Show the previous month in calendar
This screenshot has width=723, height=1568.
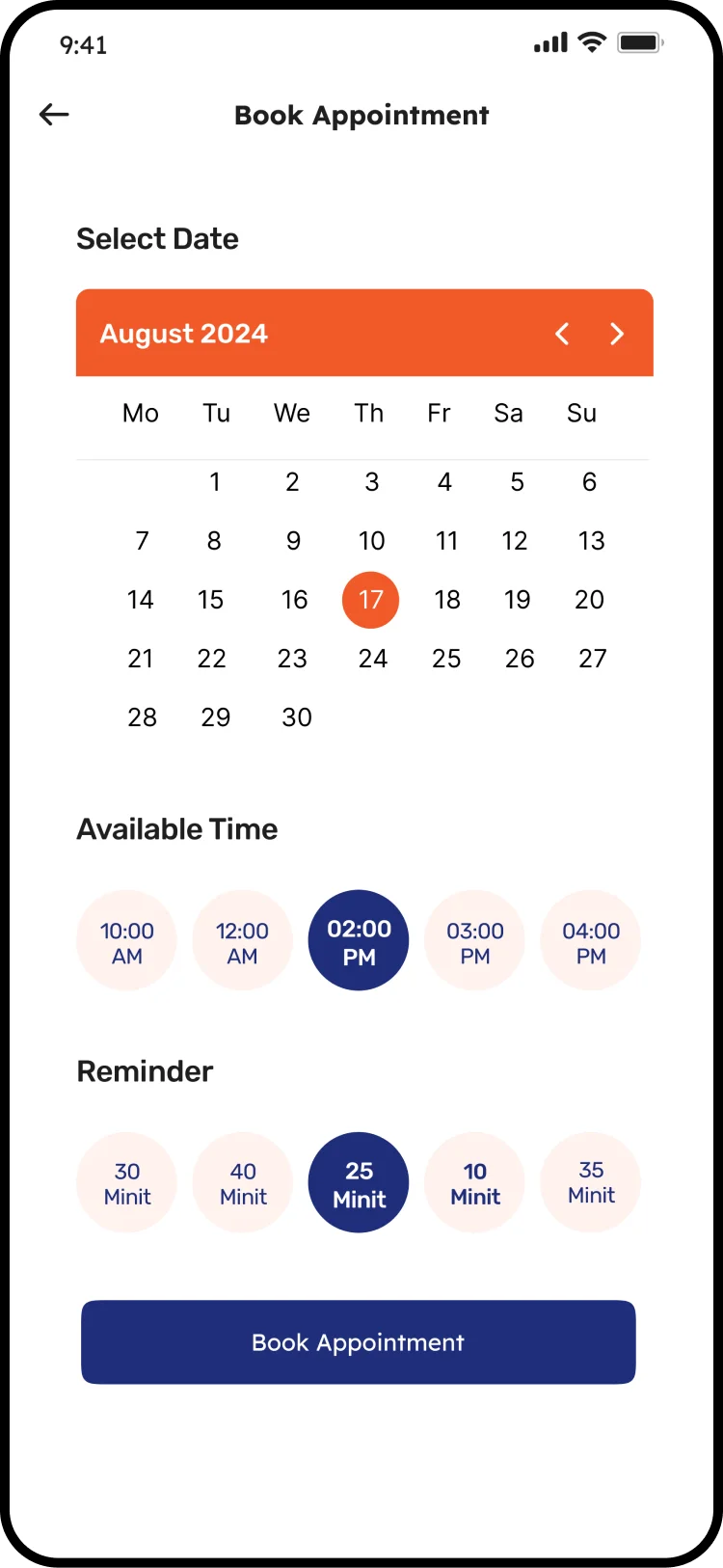tap(563, 334)
